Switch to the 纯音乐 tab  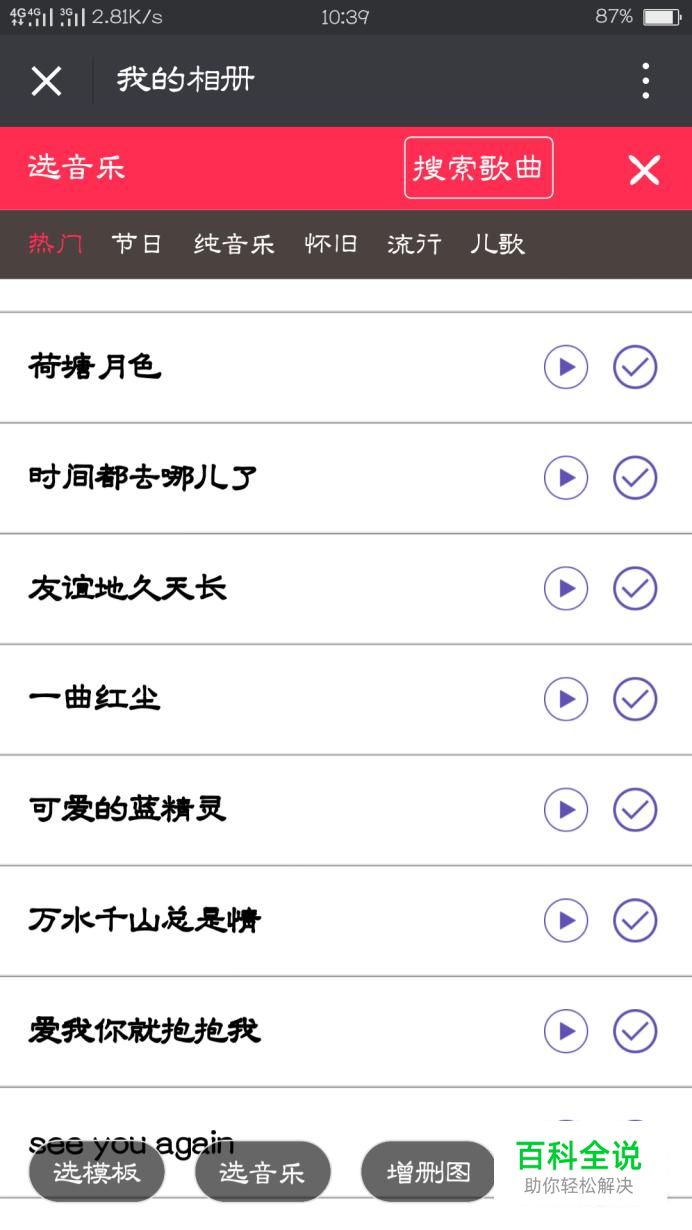[234, 244]
